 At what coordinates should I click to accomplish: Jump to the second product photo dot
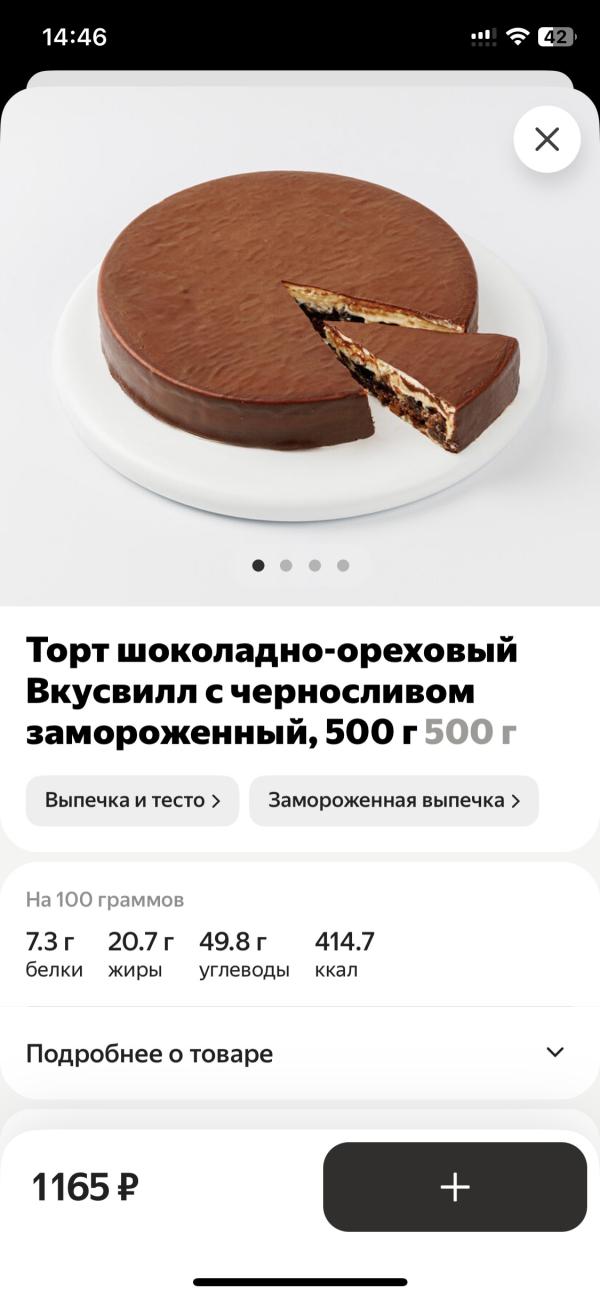click(286, 565)
